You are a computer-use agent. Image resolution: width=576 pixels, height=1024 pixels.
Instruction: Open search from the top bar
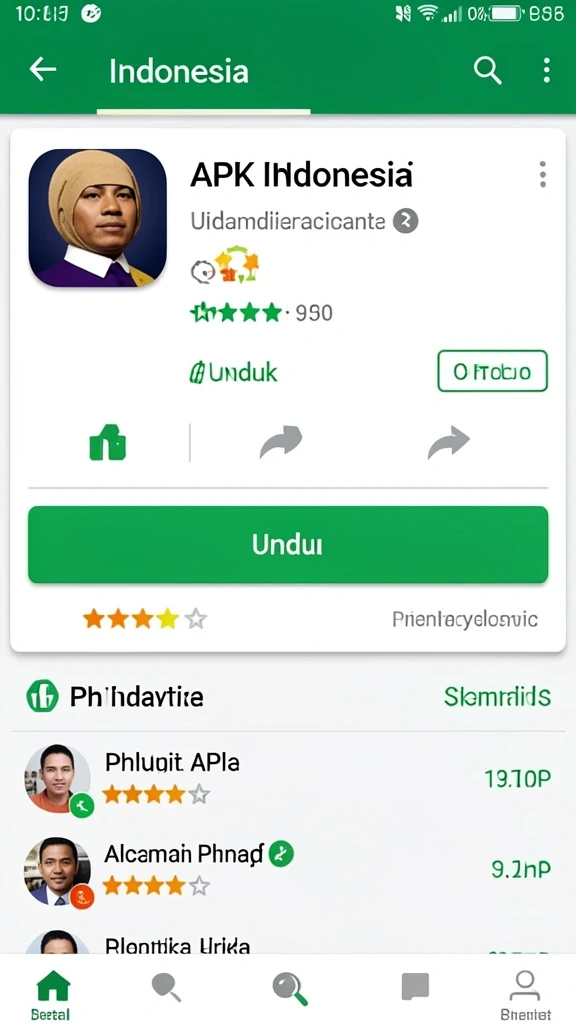point(487,70)
